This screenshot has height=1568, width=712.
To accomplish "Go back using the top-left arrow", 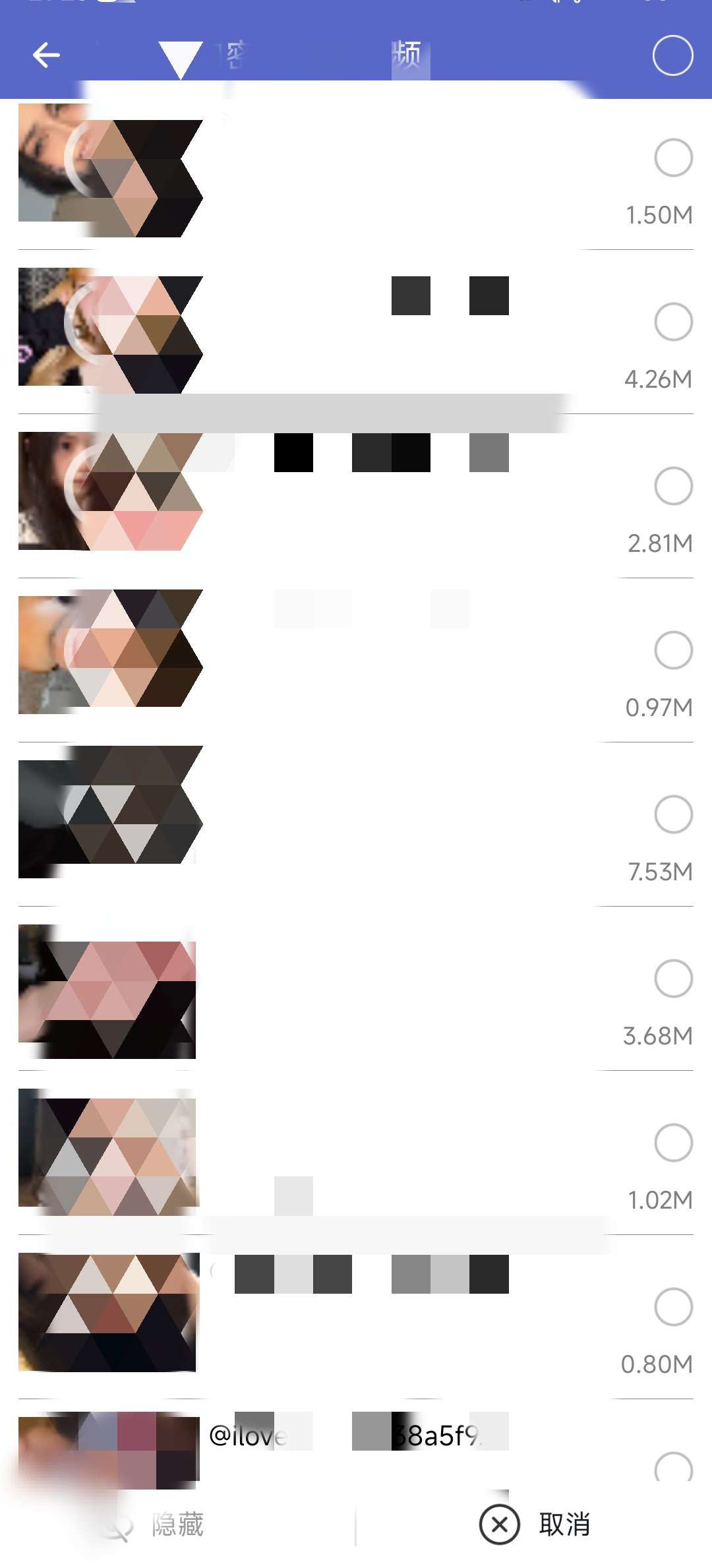I will pos(46,55).
